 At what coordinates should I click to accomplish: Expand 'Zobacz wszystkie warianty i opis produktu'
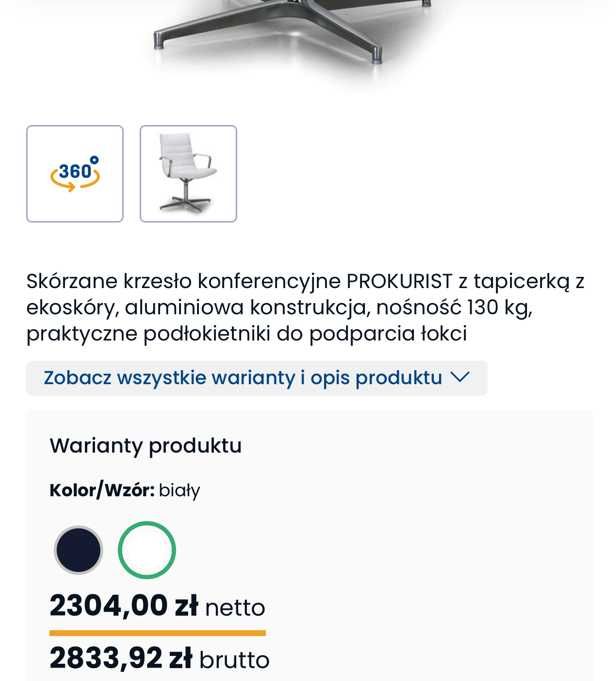[x=256, y=378]
